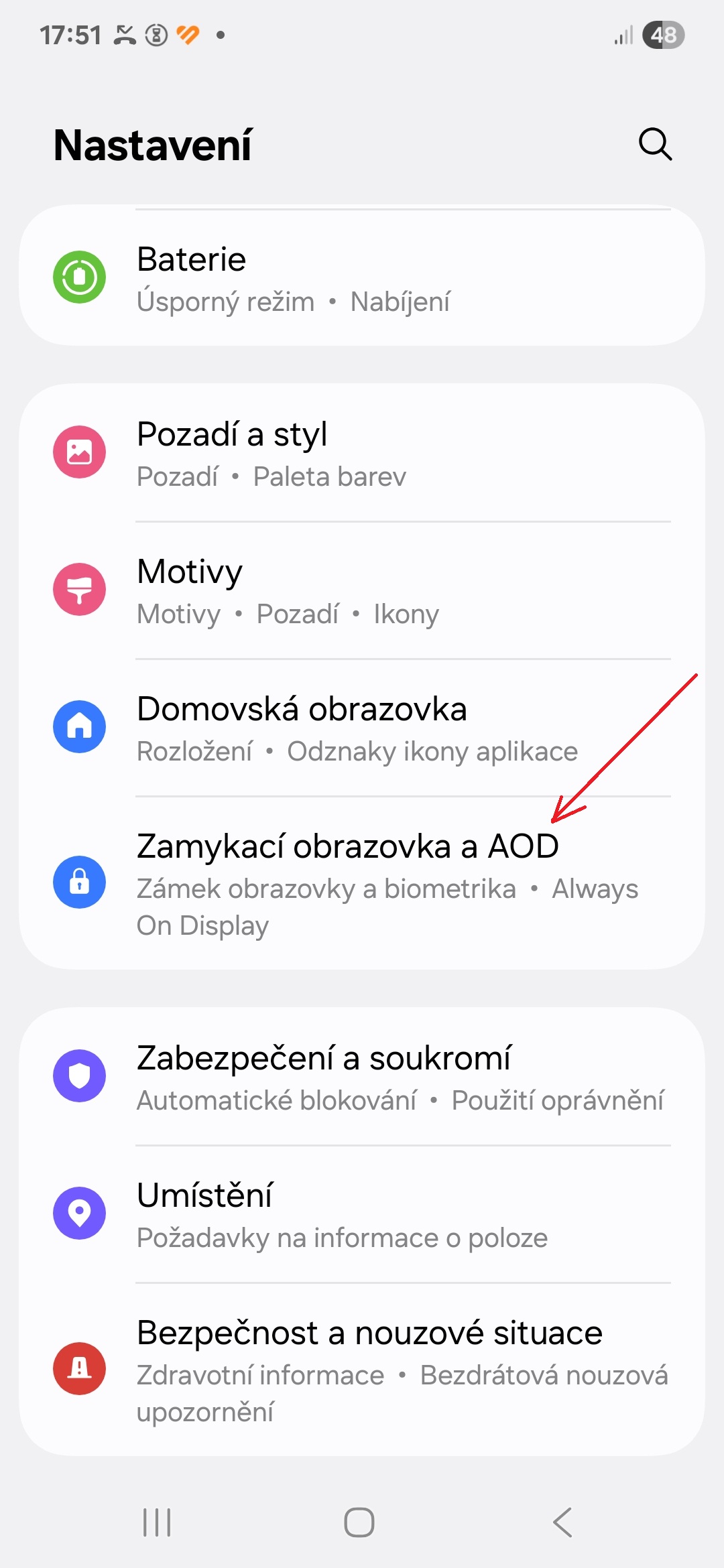Open Bezpečnost a nouzové situace

pos(362,1369)
